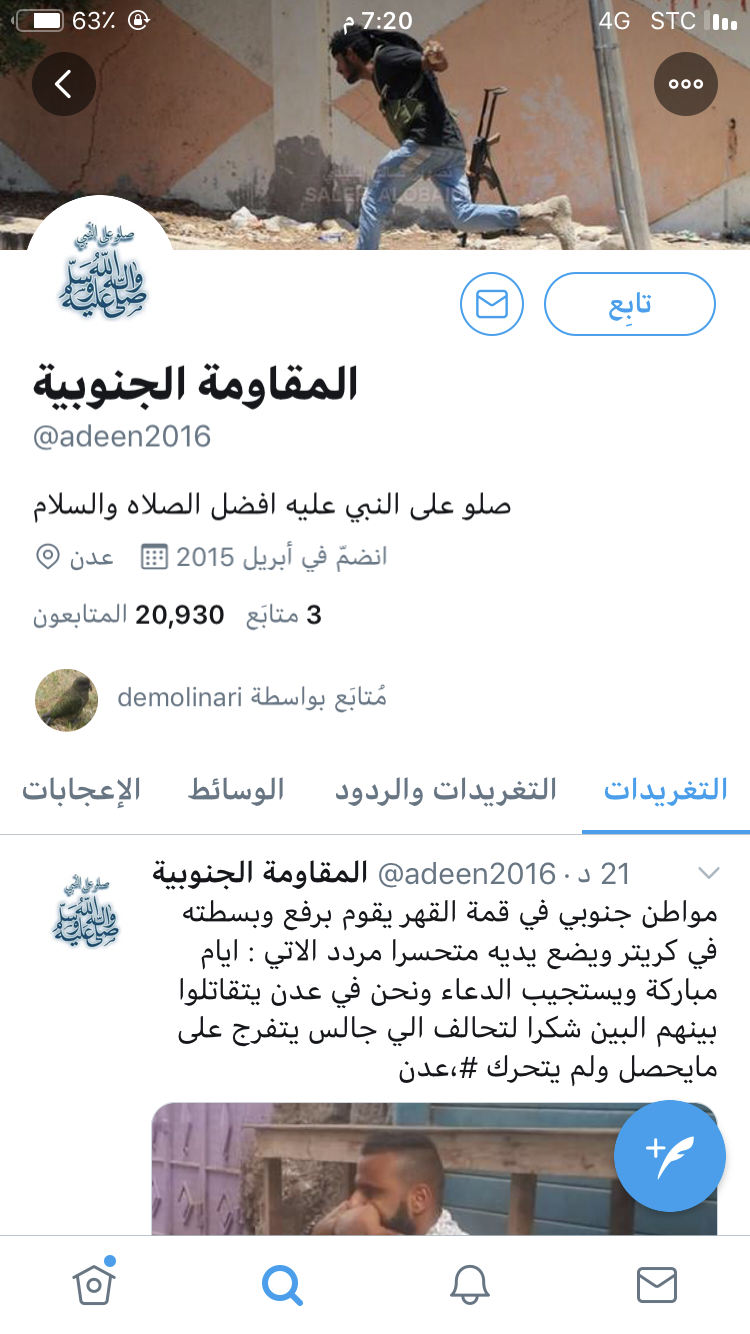Image resolution: width=750 pixels, height=1334 pixels.
Task: Switch to the التغريدات tab
Action: pos(665,790)
